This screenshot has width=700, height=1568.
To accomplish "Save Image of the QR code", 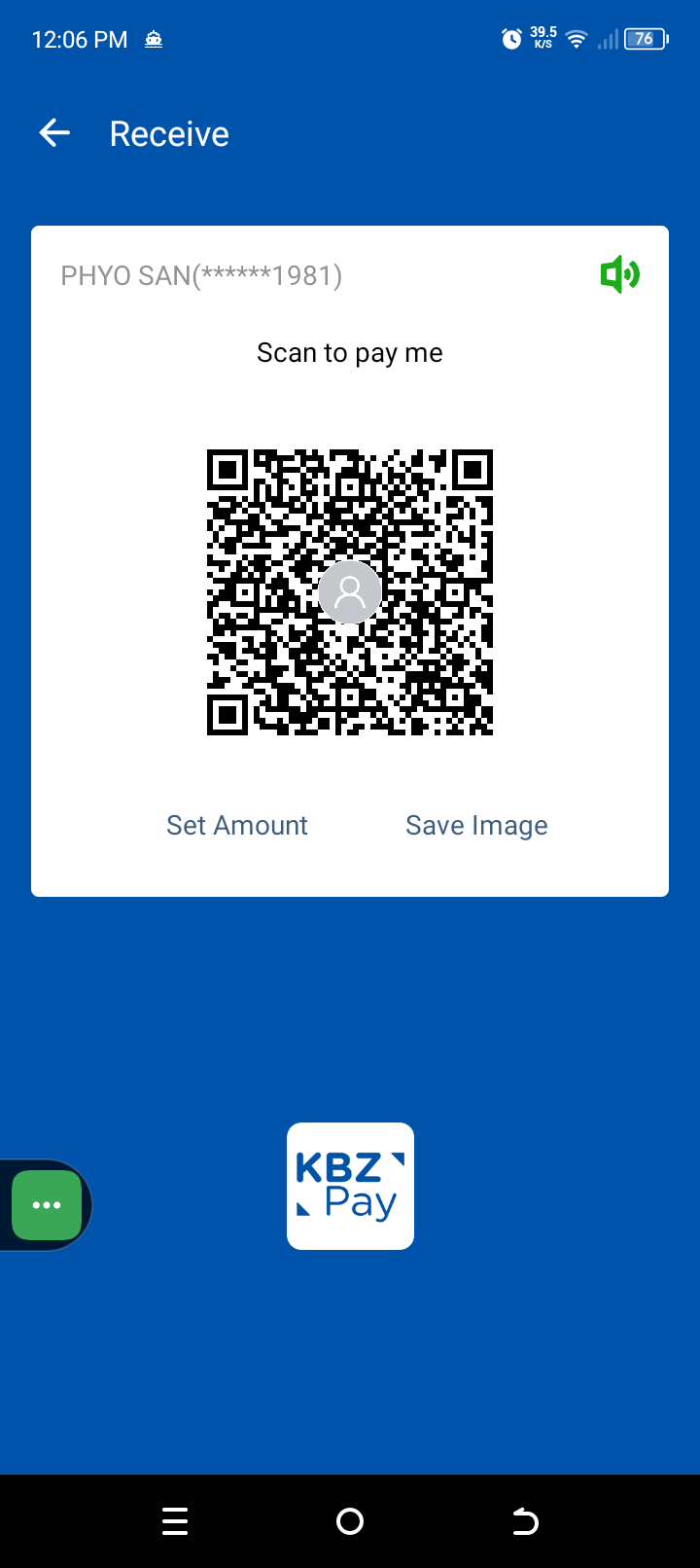I will tap(476, 826).
